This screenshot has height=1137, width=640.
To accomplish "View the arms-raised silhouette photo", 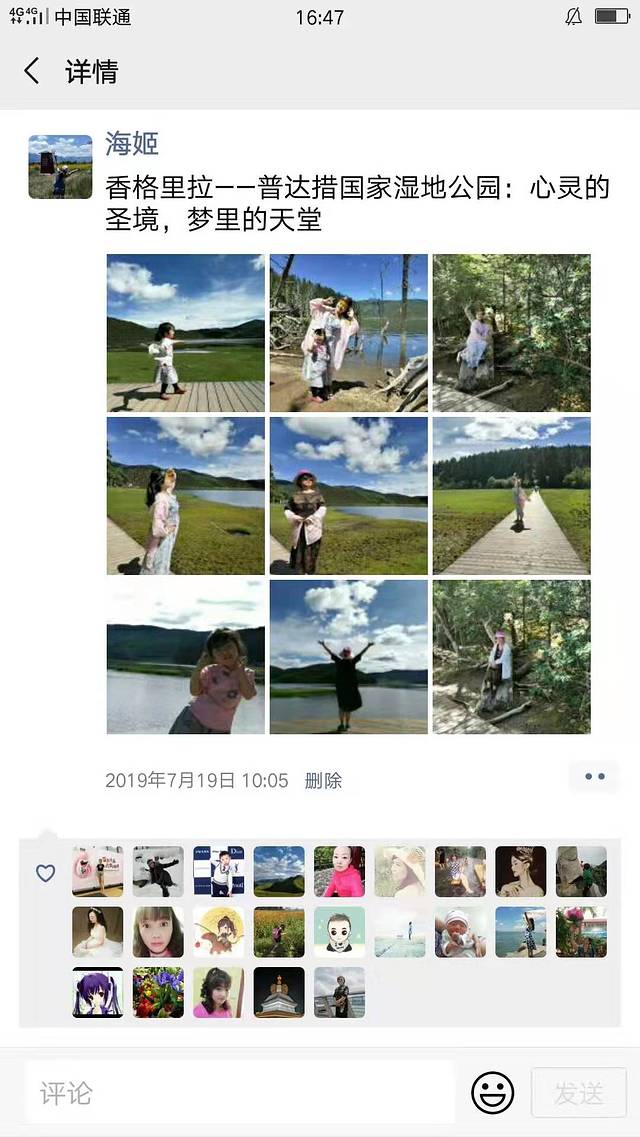I will [x=348, y=657].
